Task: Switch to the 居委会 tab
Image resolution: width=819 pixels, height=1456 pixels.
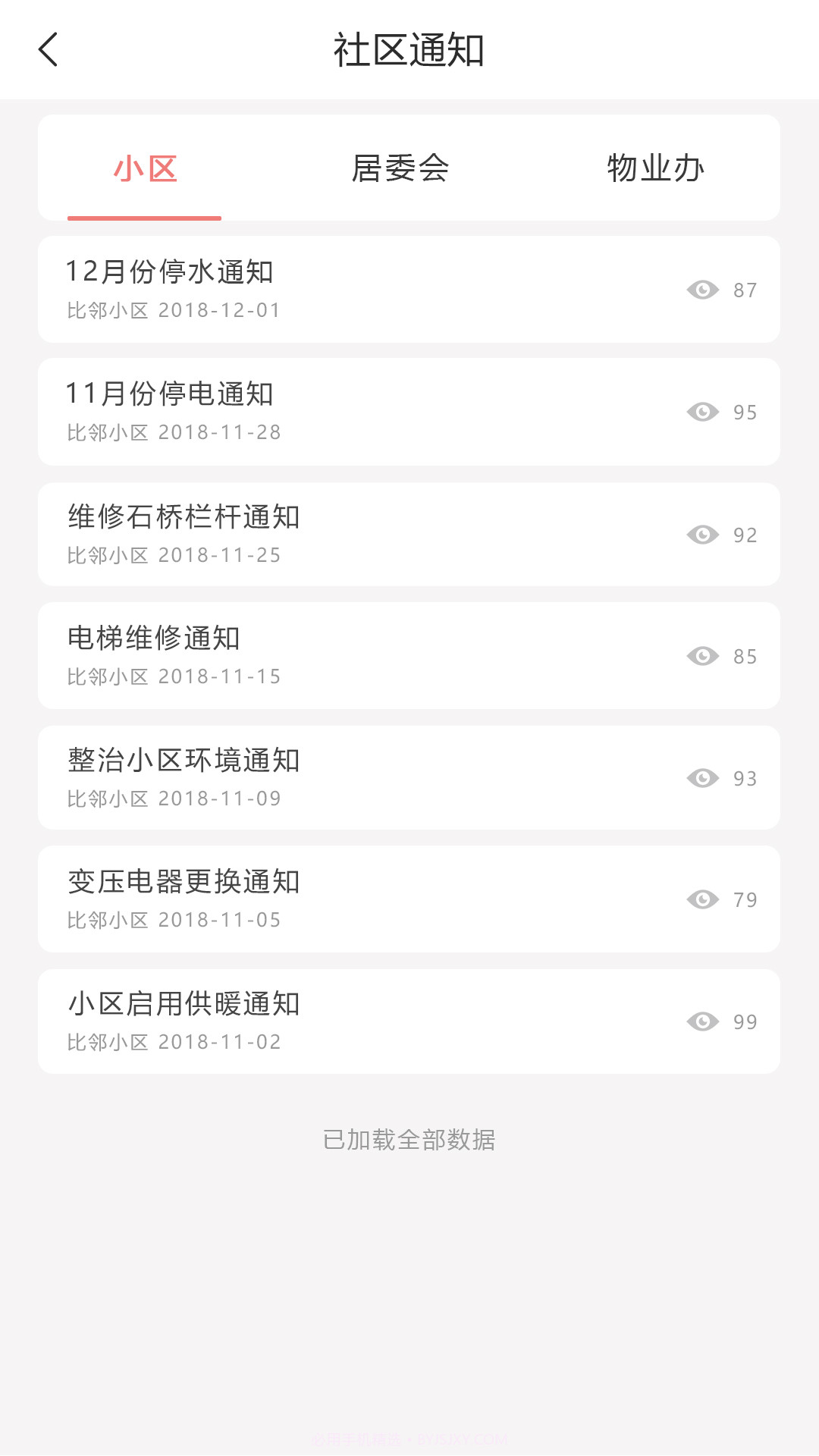Action: coord(400,168)
